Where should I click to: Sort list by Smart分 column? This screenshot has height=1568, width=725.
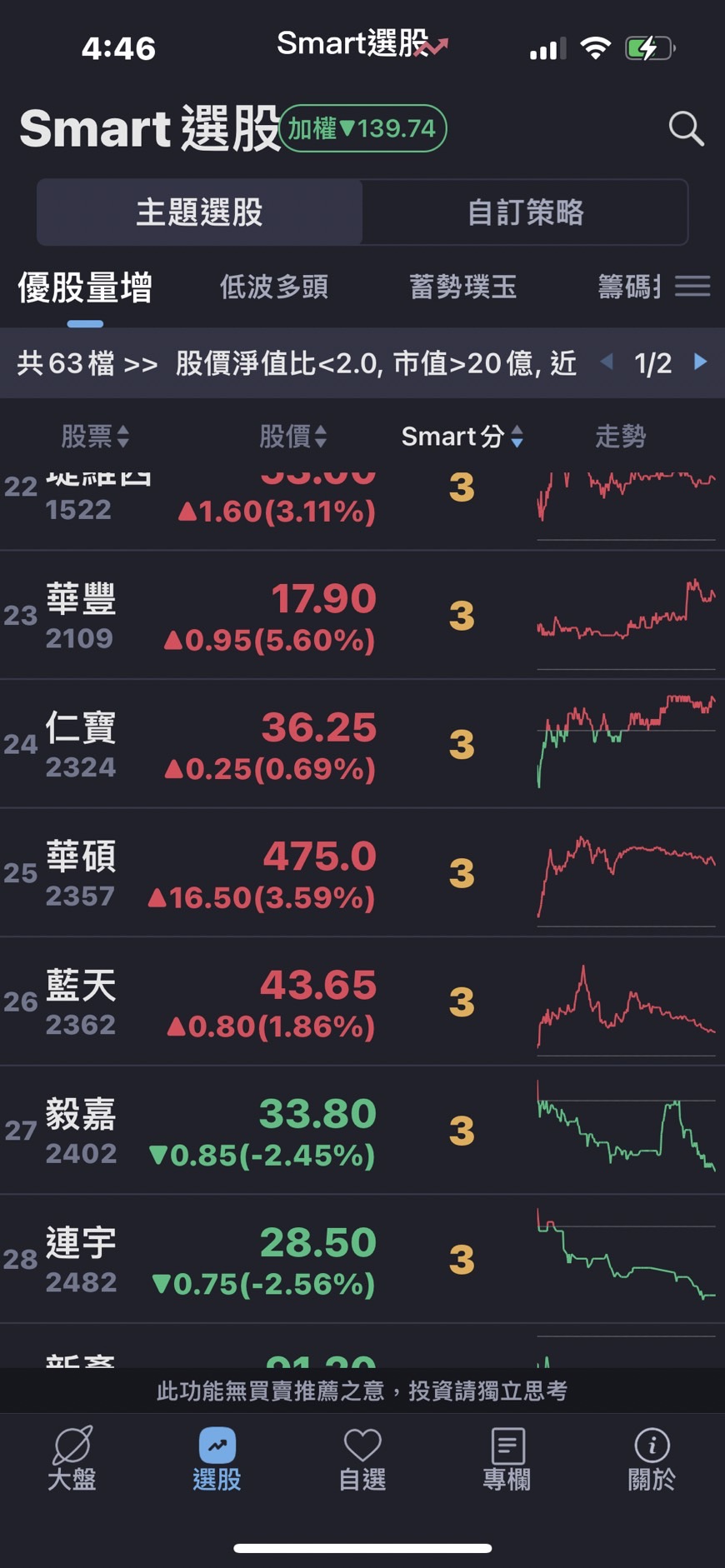click(x=462, y=436)
